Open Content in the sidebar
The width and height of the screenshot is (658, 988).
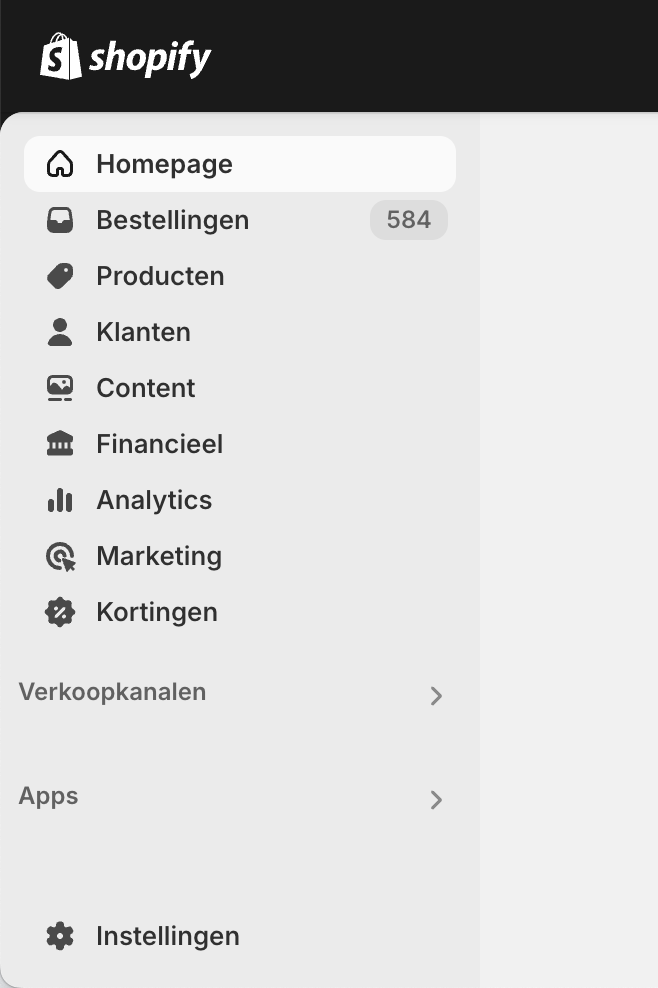146,388
